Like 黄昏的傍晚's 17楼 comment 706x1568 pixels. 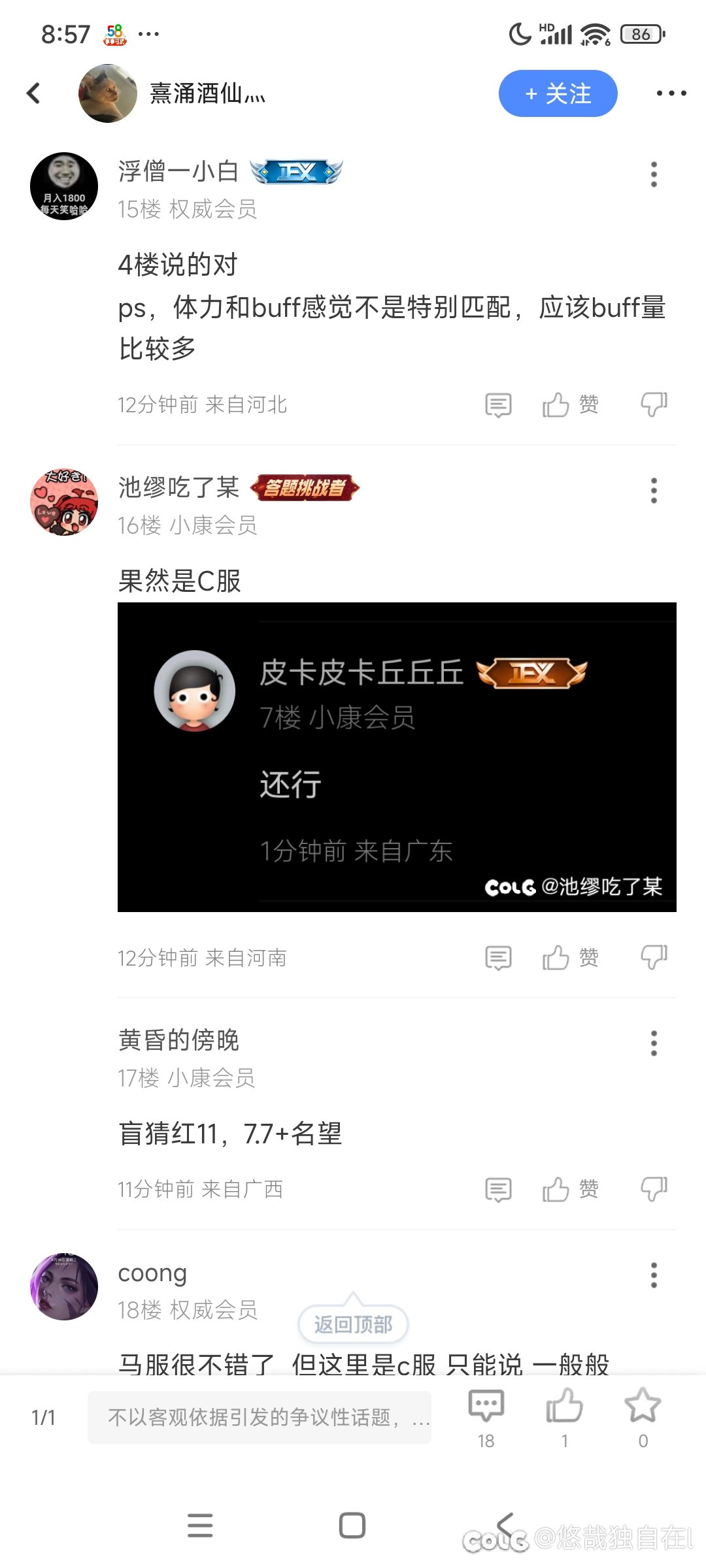coord(570,1189)
